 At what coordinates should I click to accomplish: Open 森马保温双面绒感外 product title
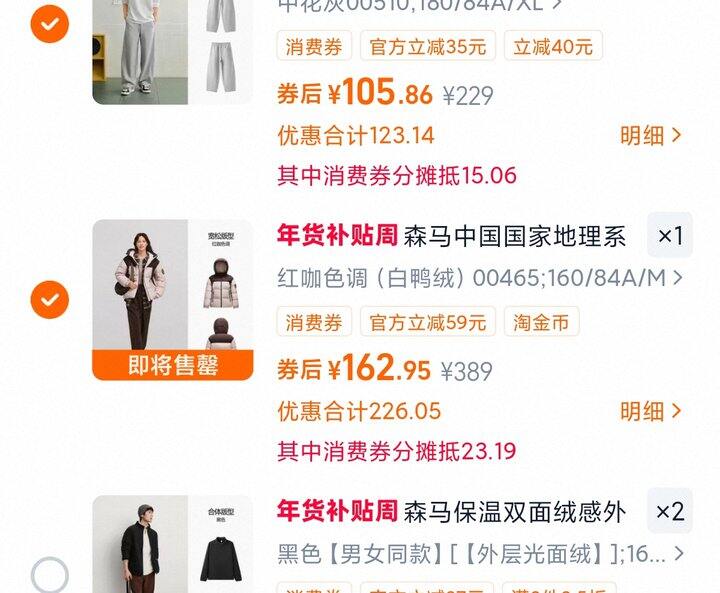tap(515, 512)
